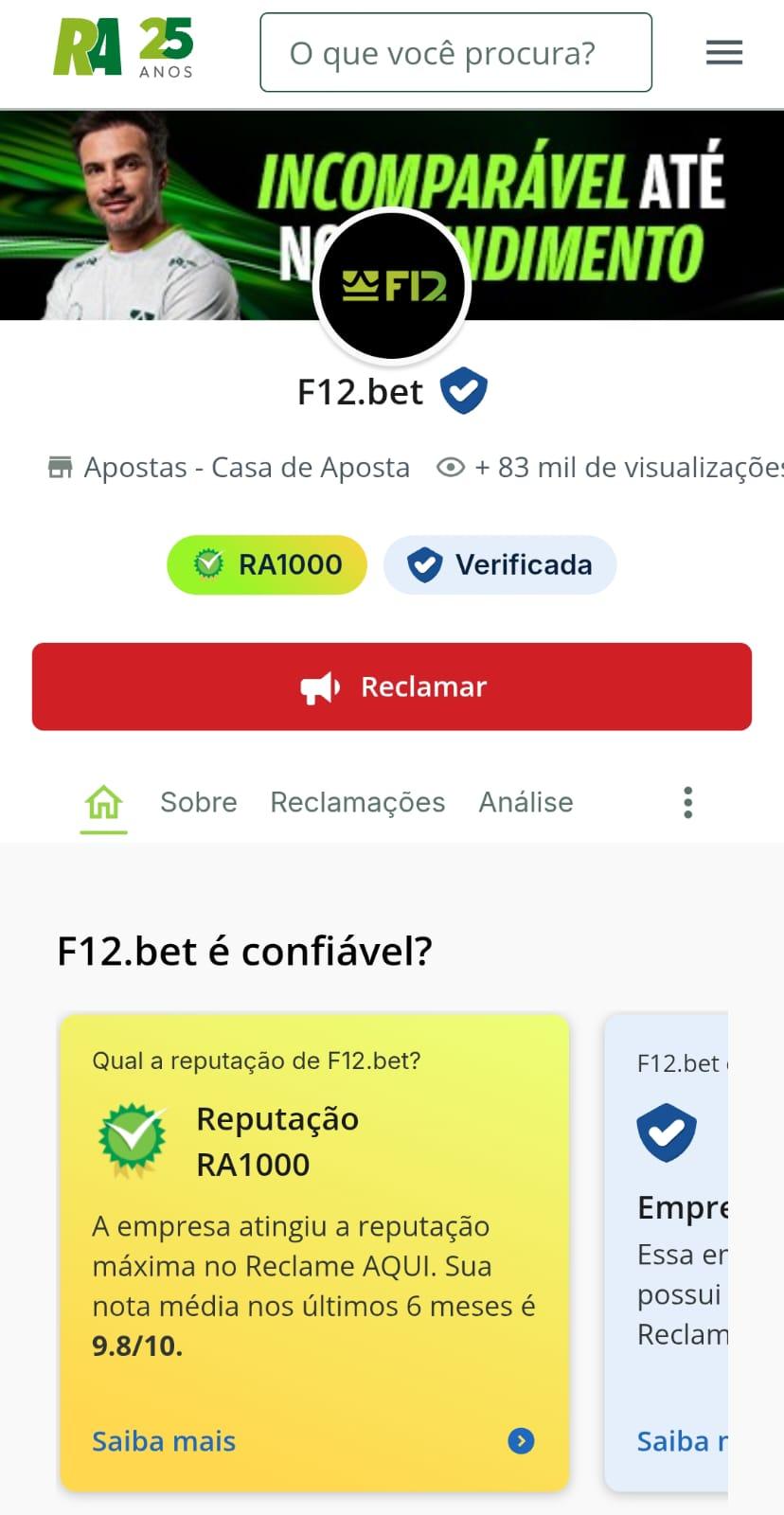The height and width of the screenshot is (1515, 784).
Task: Select the RA1000 reputation badge pill
Action: click(266, 564)
